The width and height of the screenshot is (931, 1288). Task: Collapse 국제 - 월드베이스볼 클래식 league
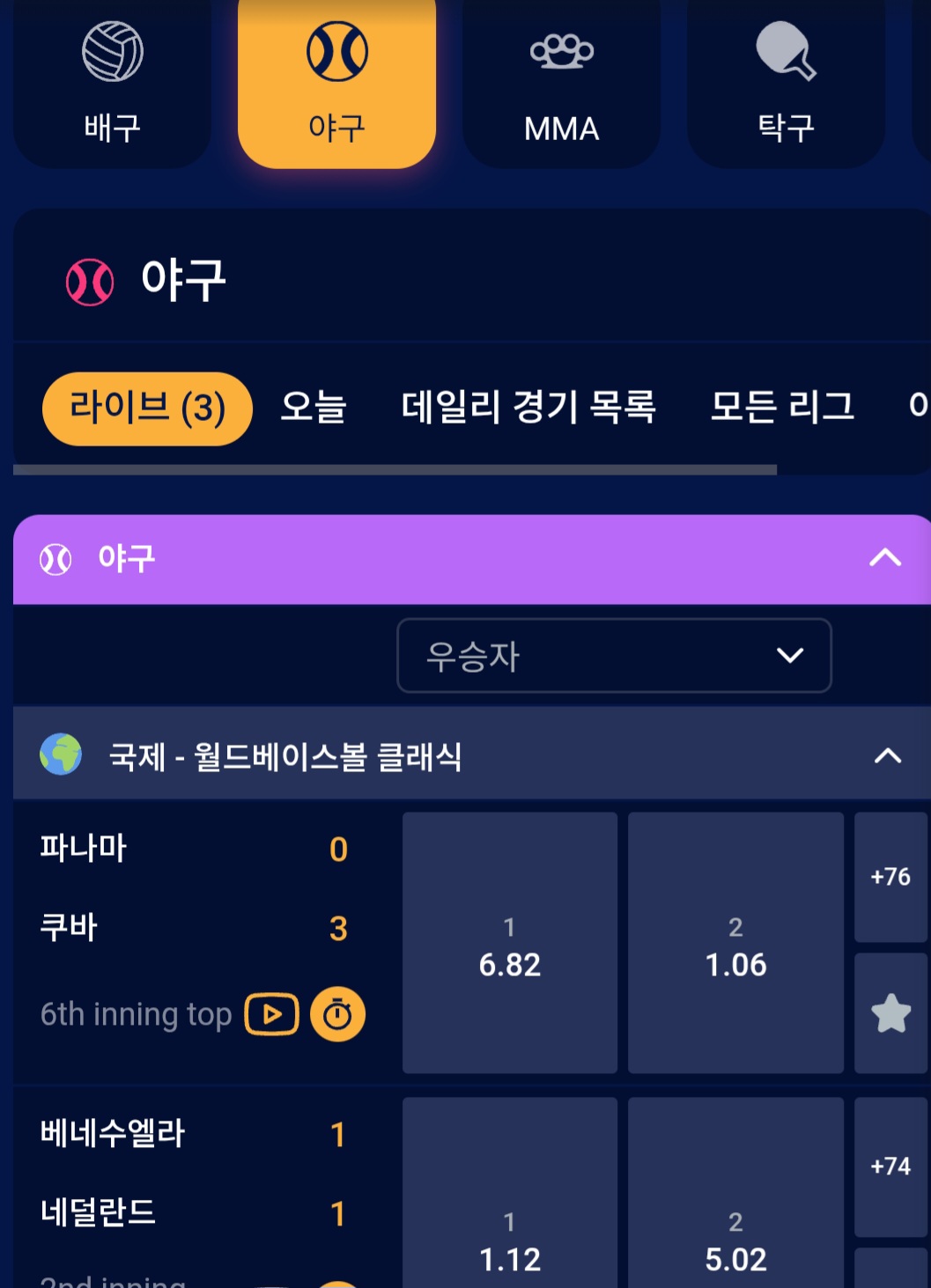tap(887, 755)
